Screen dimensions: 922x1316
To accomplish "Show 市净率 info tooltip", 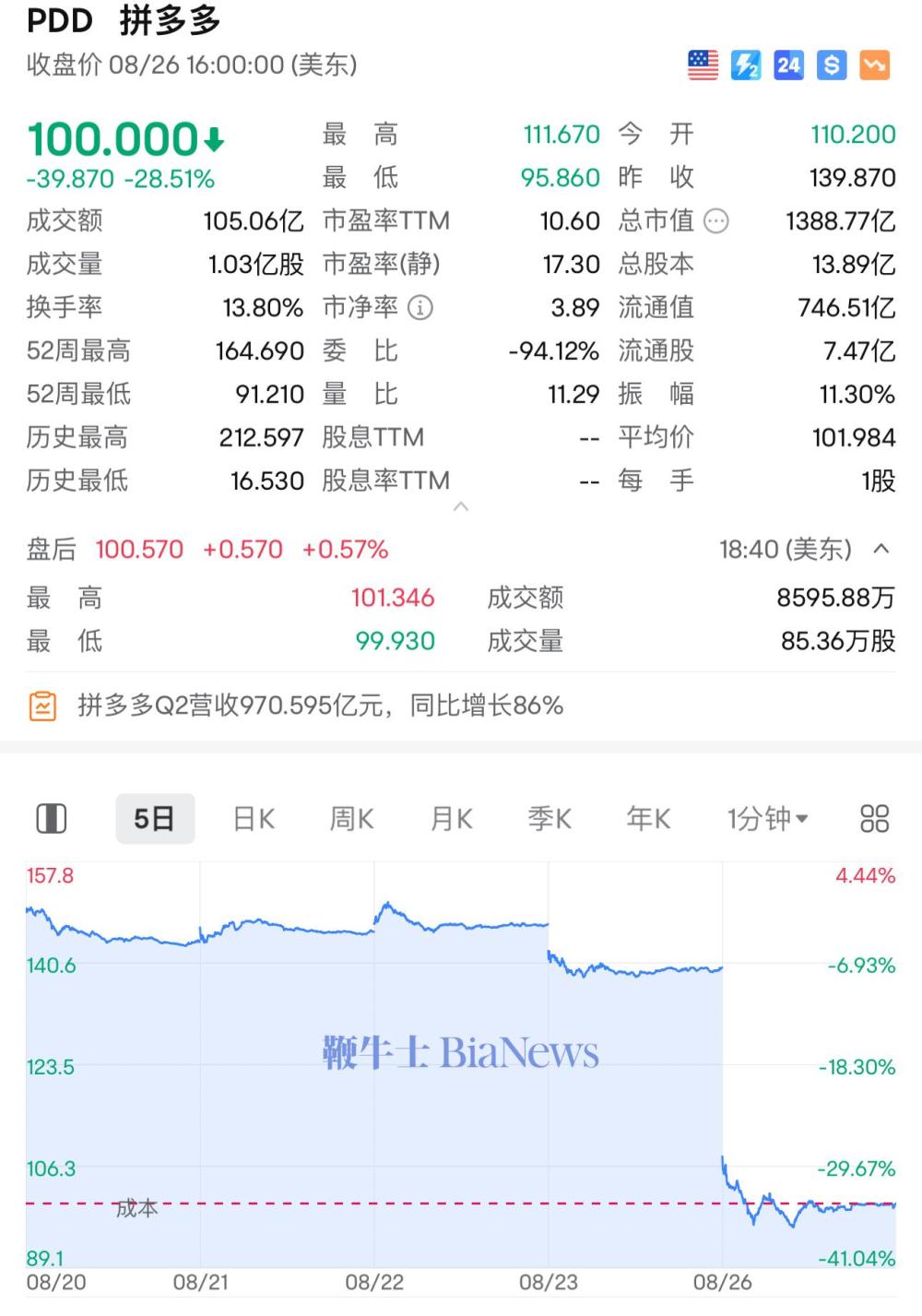I will click(x=420, y=308).
